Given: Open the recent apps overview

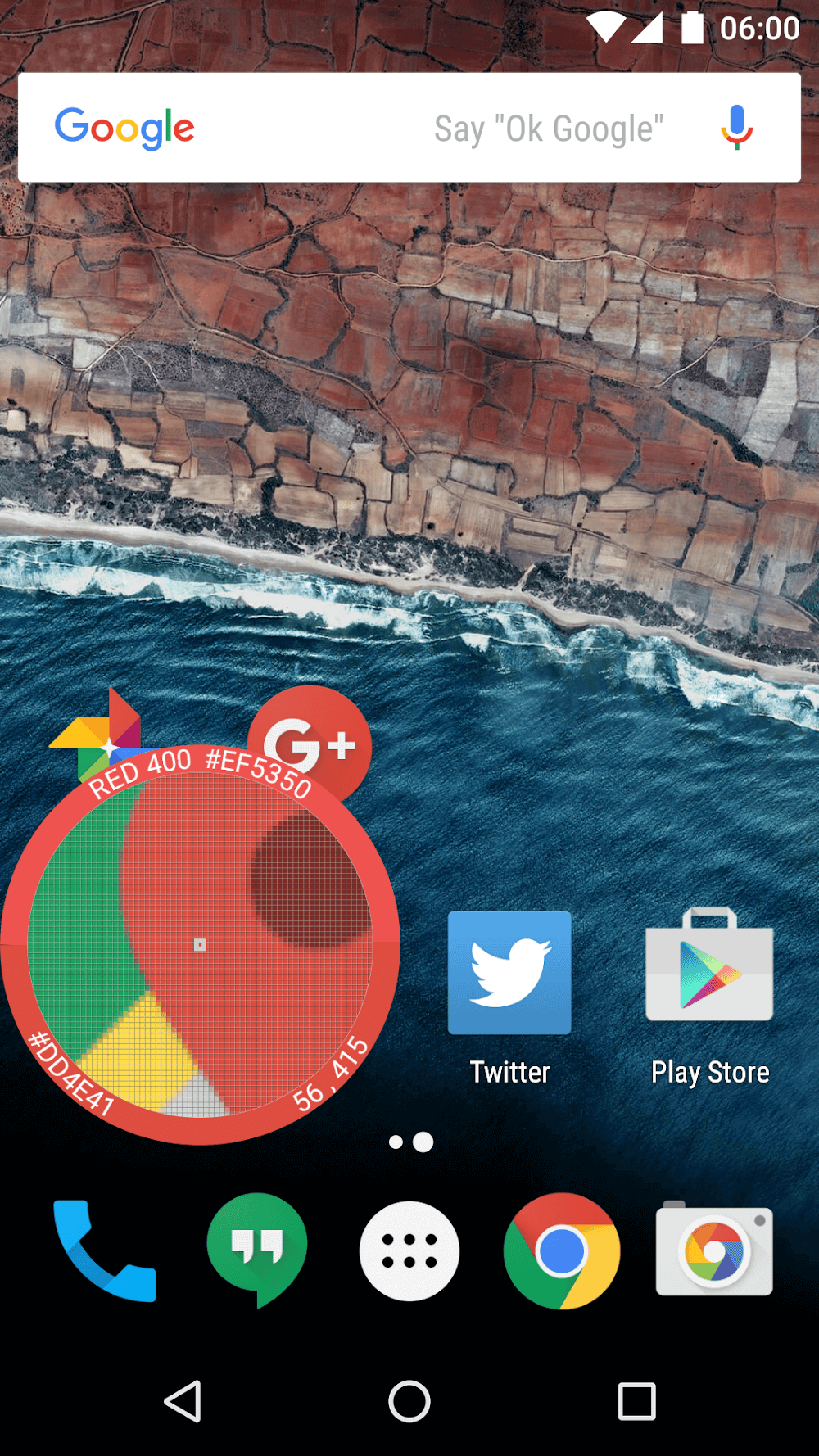Looking at the screenshot, I should pyautogui.click(x=636, y=1401).
